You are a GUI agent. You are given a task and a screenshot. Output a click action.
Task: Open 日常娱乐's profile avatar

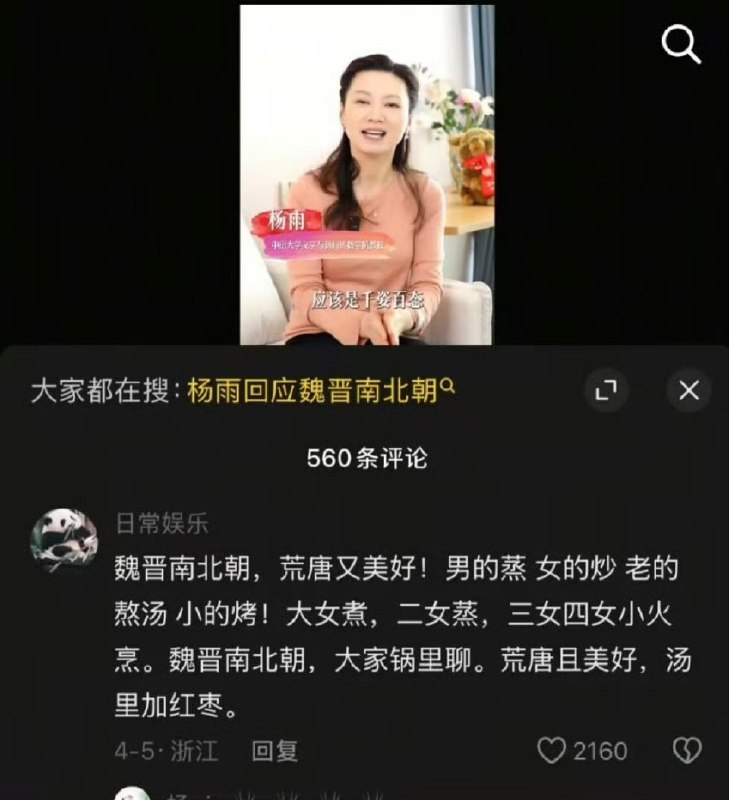[x=64, y=540]
